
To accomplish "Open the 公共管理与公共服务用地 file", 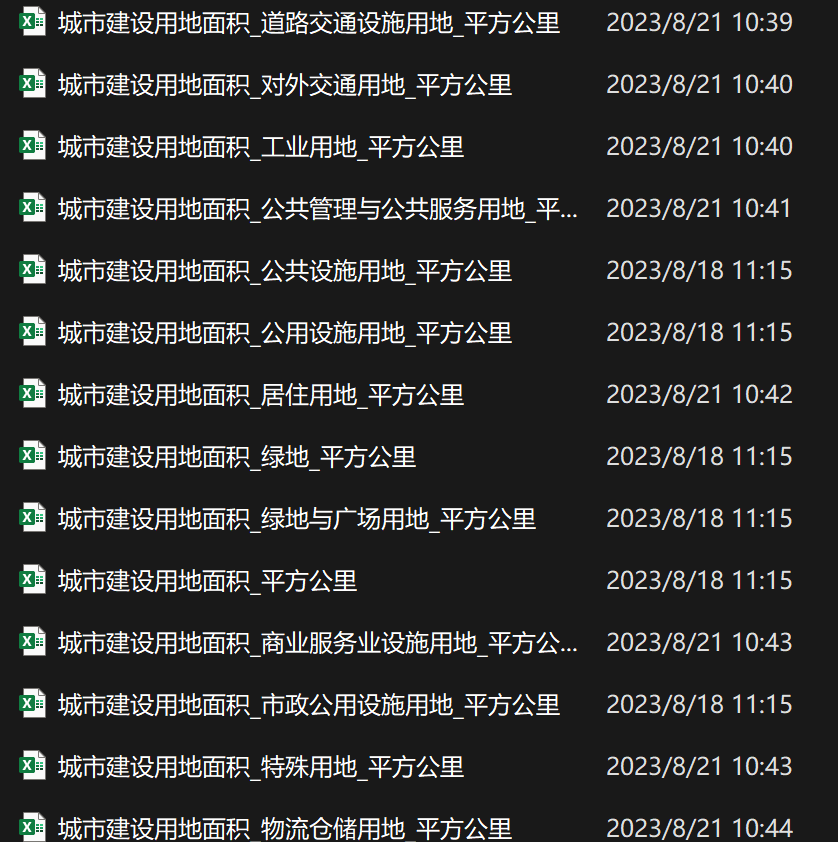I will (x=317, y=209).
